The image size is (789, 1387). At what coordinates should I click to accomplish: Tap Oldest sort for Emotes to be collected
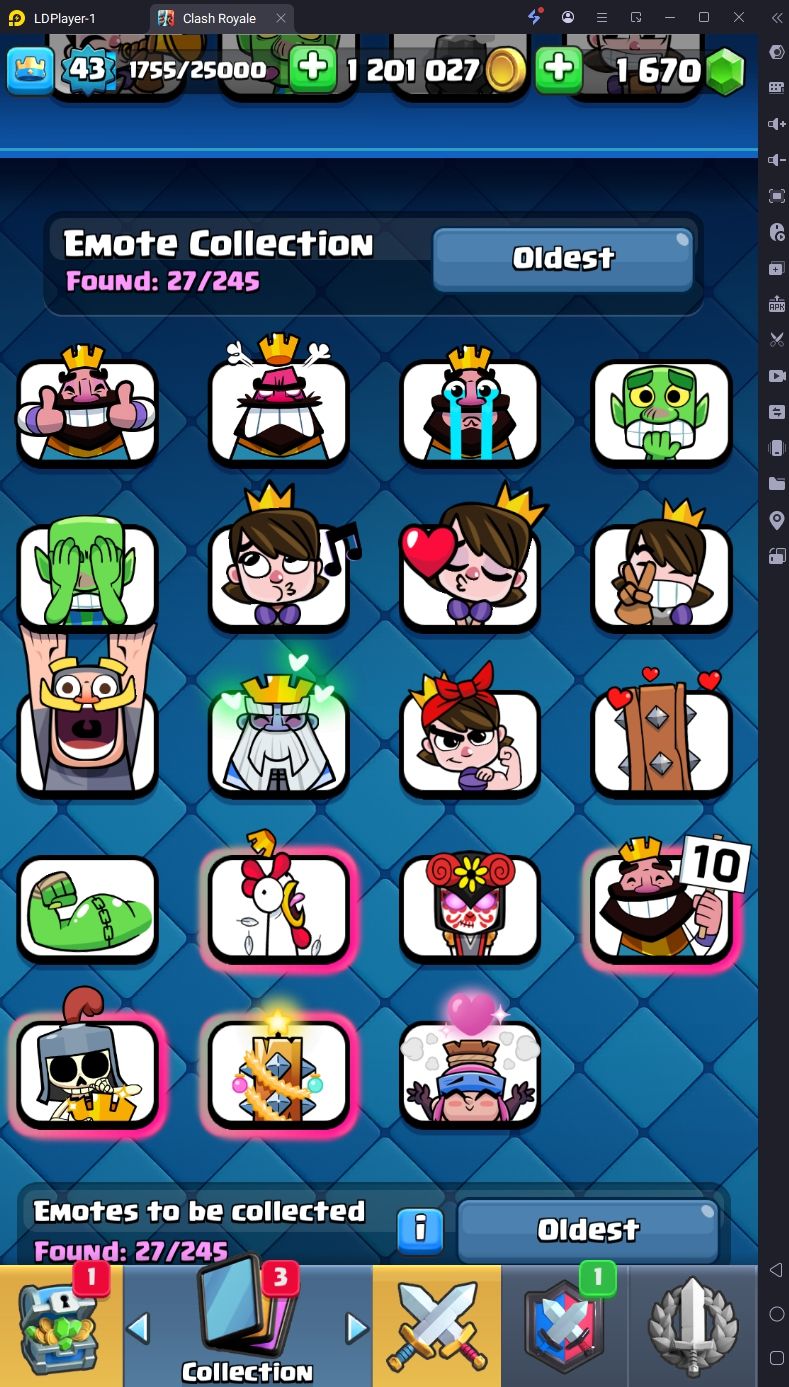point(587,1230)
